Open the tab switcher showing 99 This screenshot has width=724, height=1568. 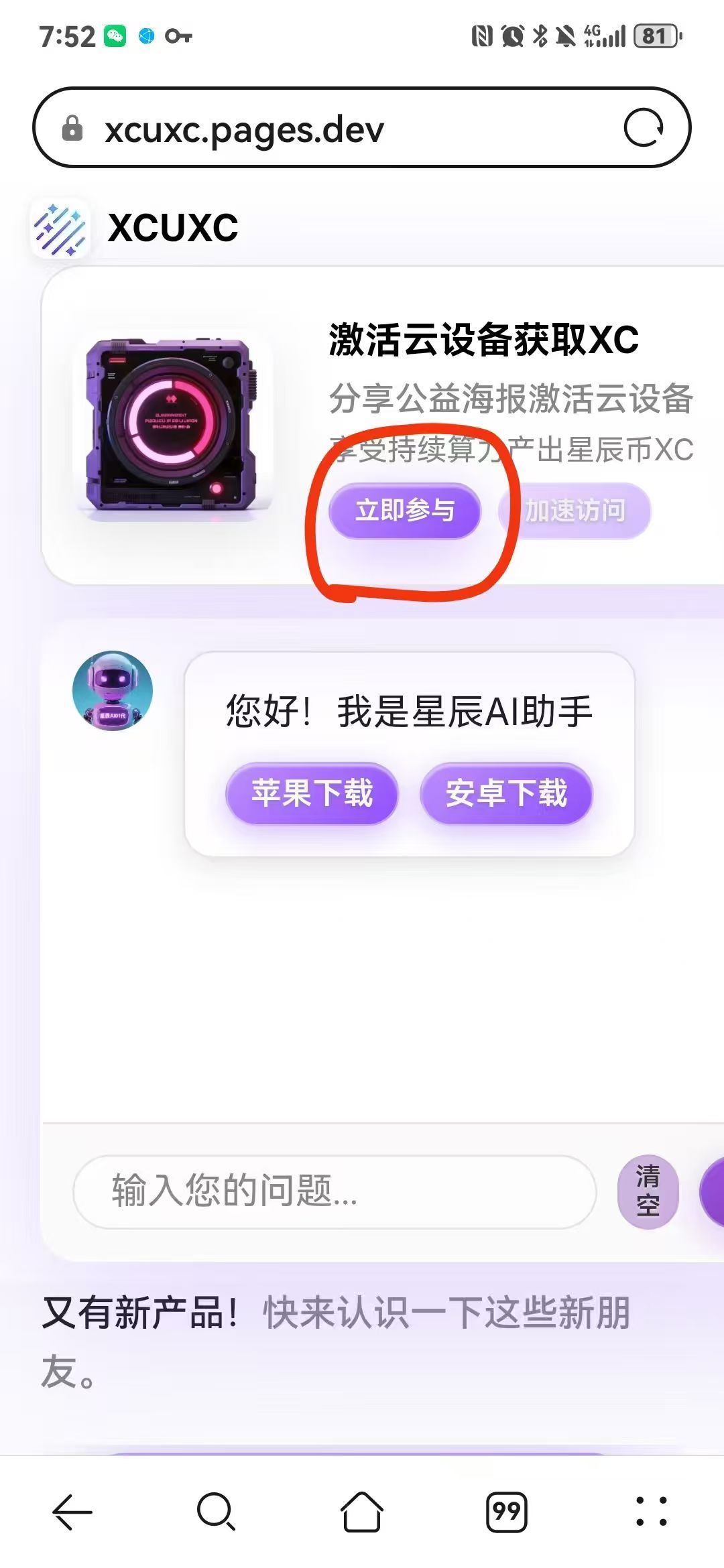[507, 1512]
